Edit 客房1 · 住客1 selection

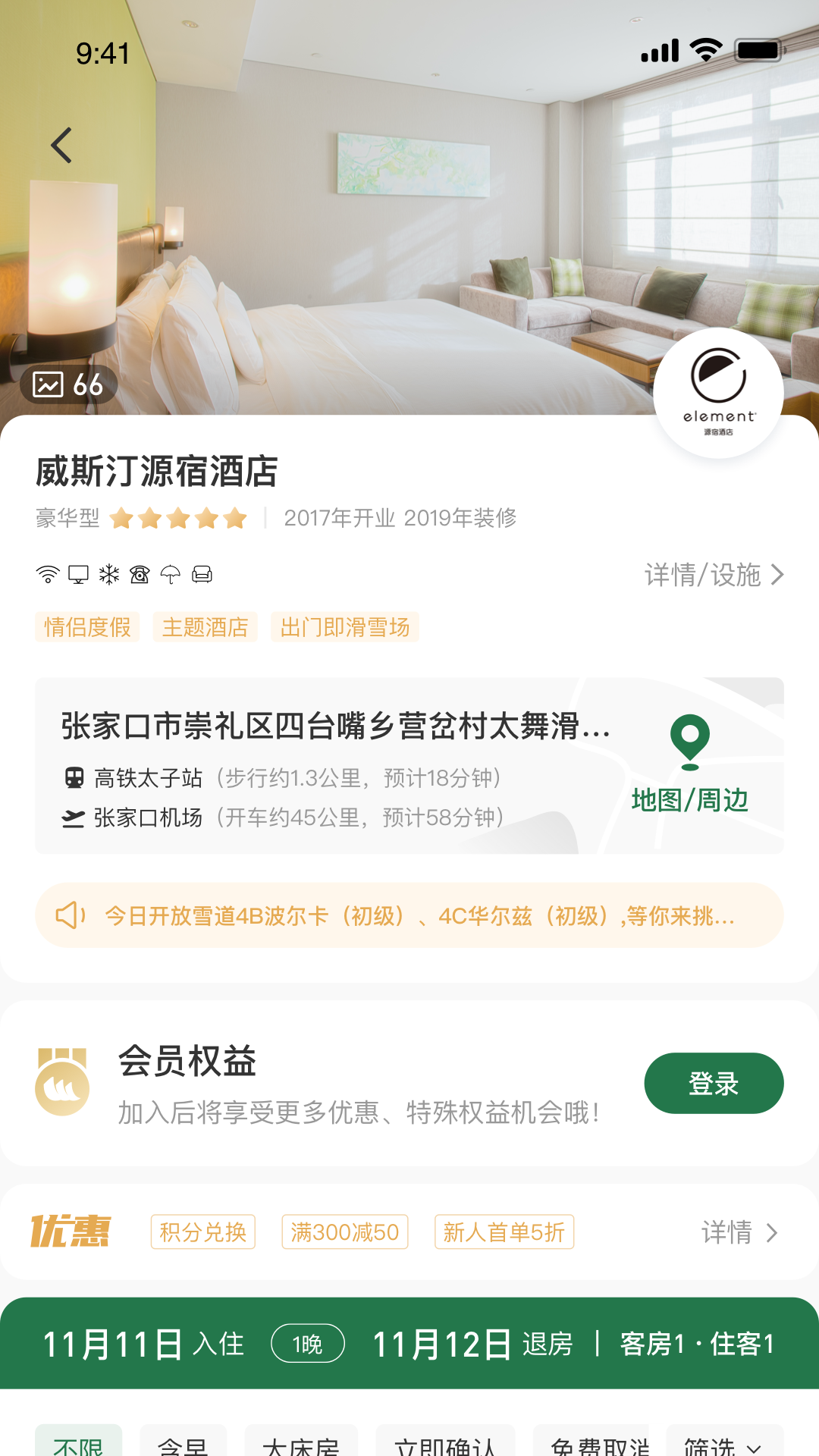[697, 1344]
